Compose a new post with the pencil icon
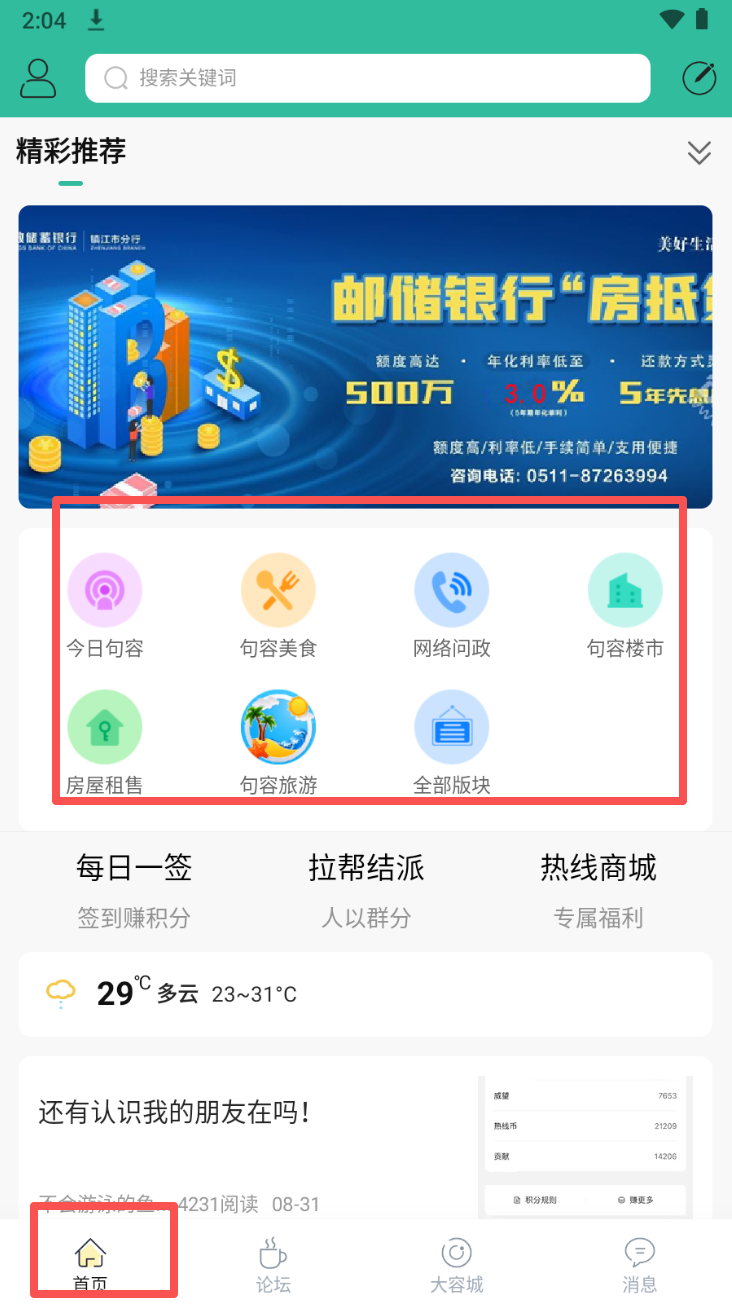The height and width of the screenshot is (1304, 732). click(x=699, y=78)
